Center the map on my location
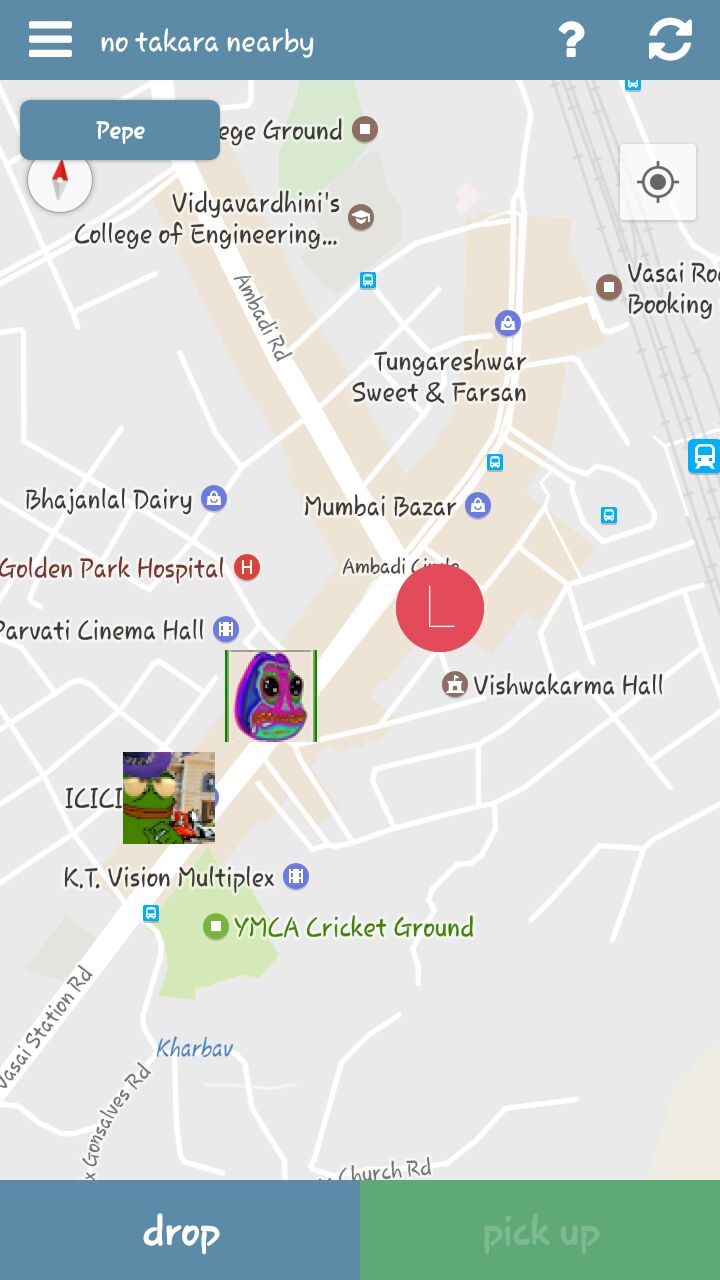Viewport: 720px width, 1280px height. (658, 182)
